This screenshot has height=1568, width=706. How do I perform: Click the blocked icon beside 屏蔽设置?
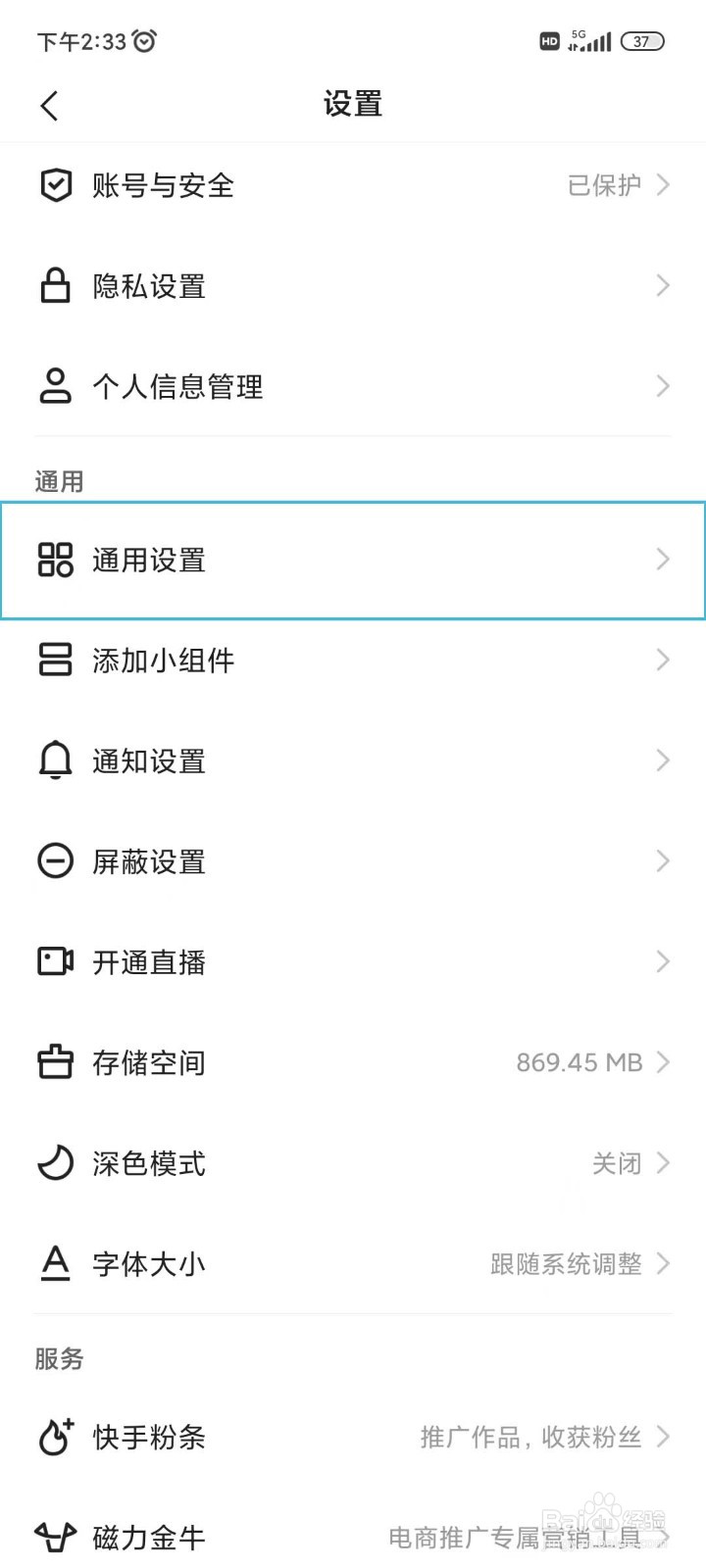click(x=56, y=861)
